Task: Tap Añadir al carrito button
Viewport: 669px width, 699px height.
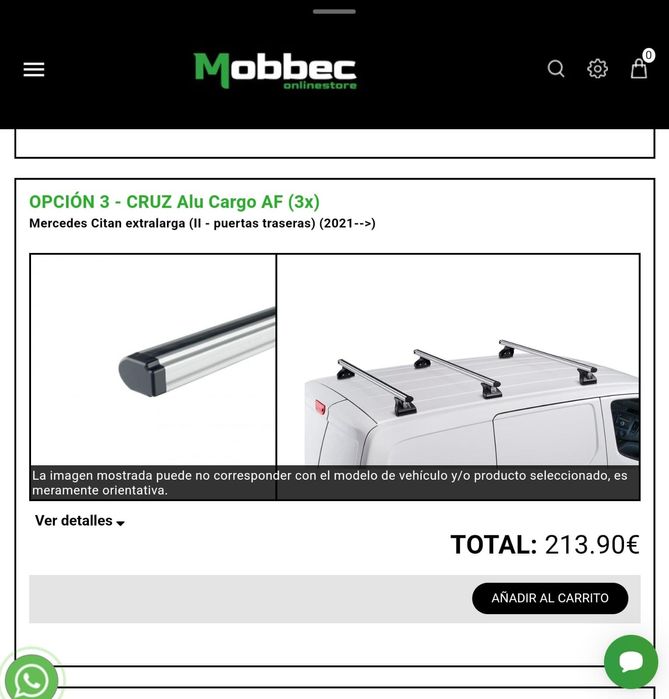Action: coord(550,598)
